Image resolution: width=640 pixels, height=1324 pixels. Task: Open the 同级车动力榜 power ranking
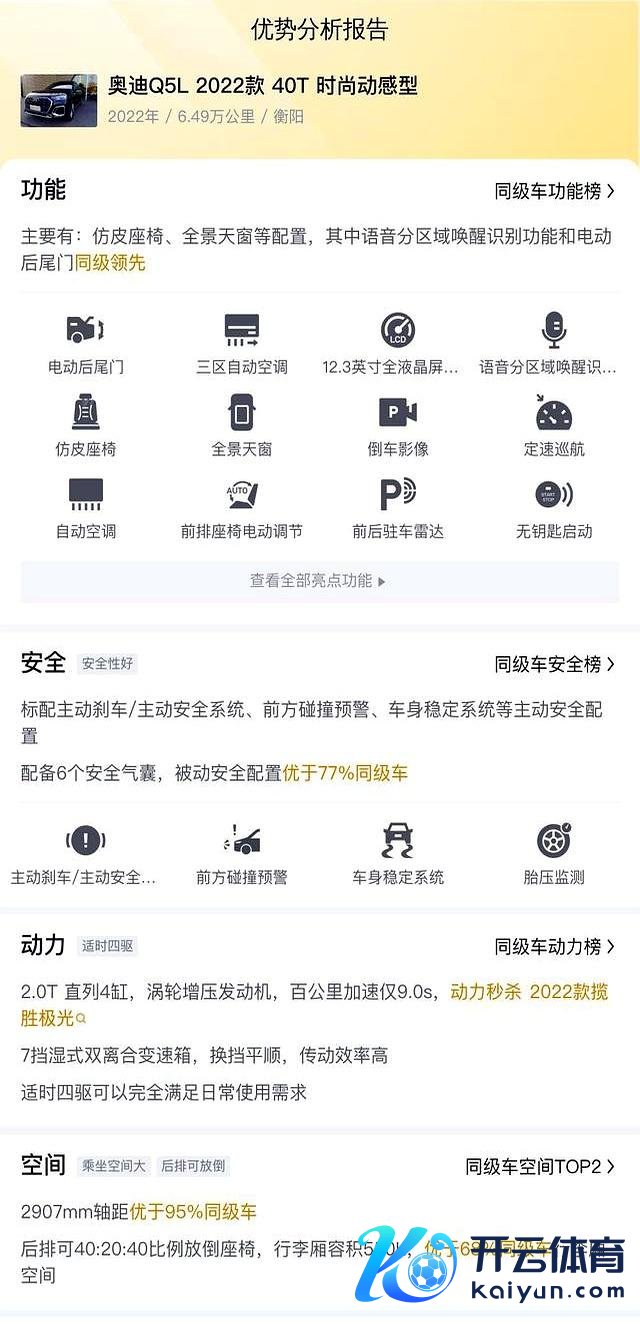tap(554, 946)
